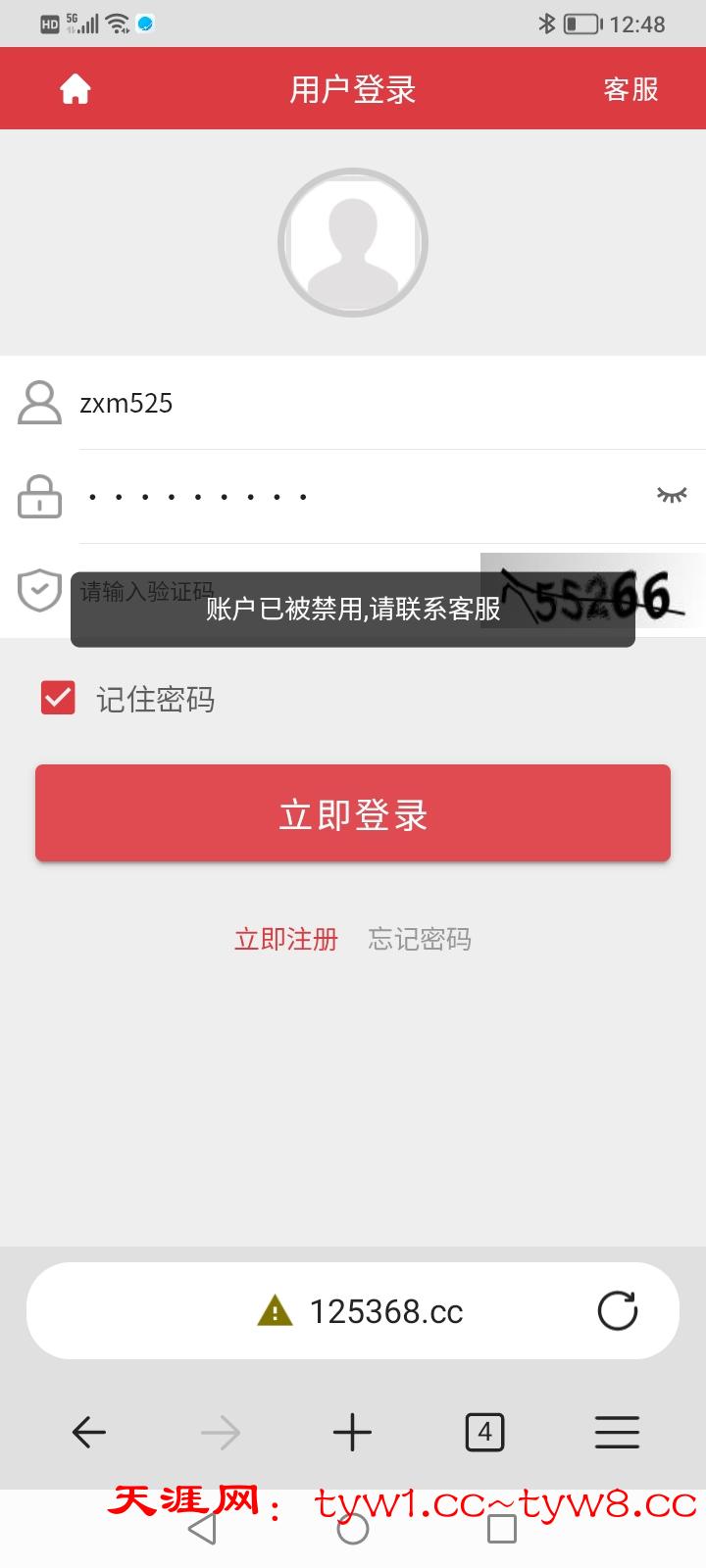Open 立即注册 registration link

click(x=285, y=939)
